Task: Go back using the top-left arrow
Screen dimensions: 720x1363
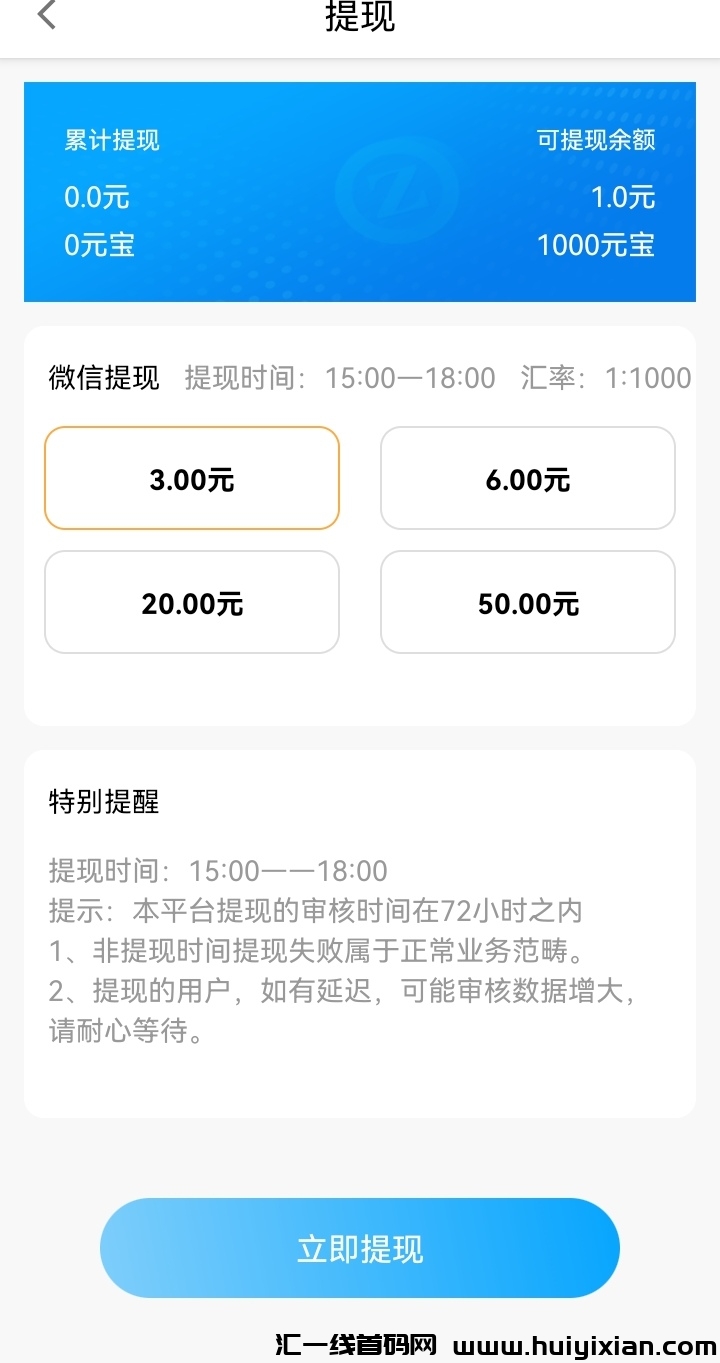Action: tap(46, 17)
